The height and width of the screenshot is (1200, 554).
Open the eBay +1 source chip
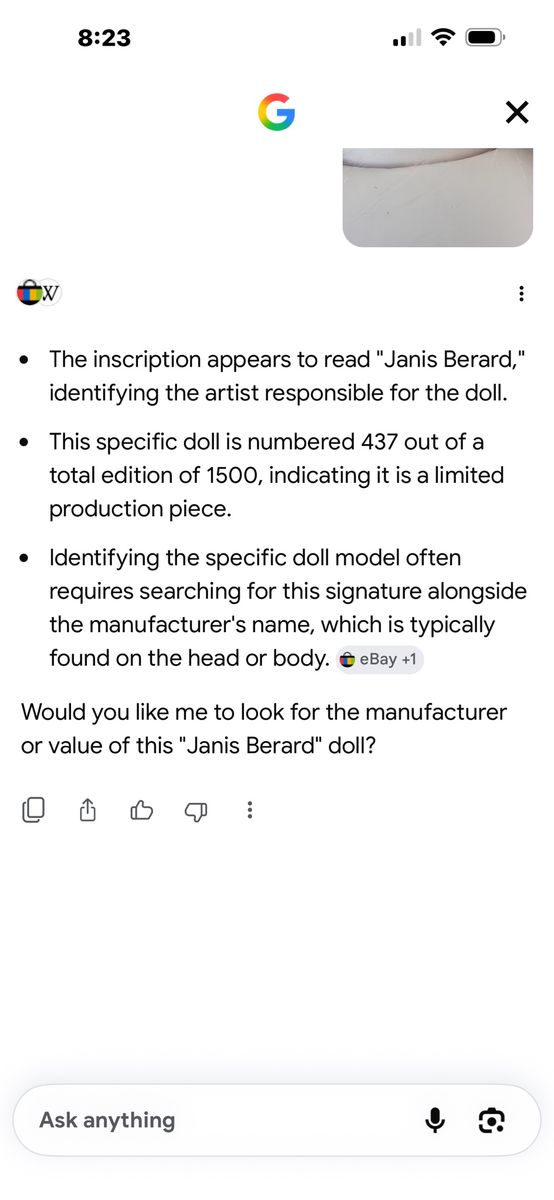[x=380, y=660]
